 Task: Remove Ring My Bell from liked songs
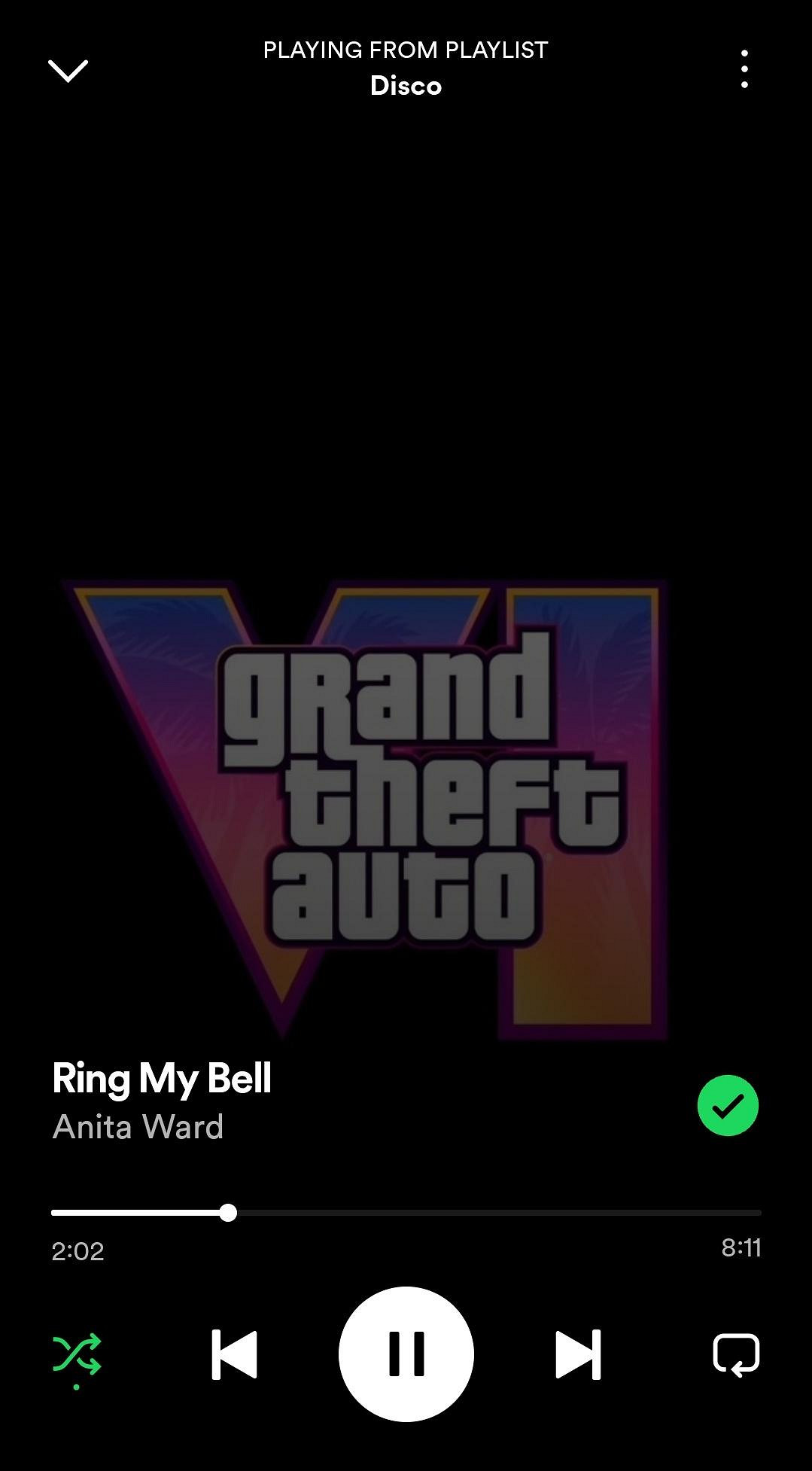coord(727,1105)
